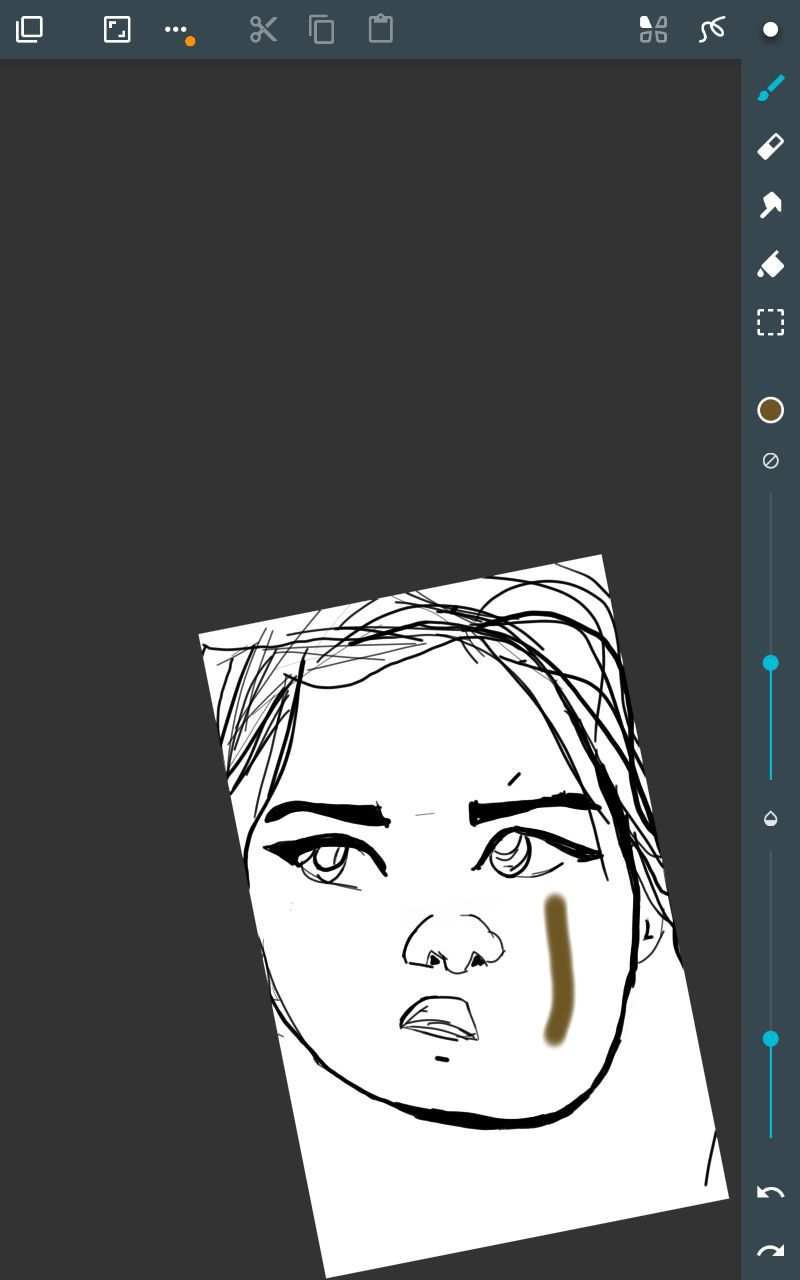
Task: Select the eraser tool
Action: 770,147
